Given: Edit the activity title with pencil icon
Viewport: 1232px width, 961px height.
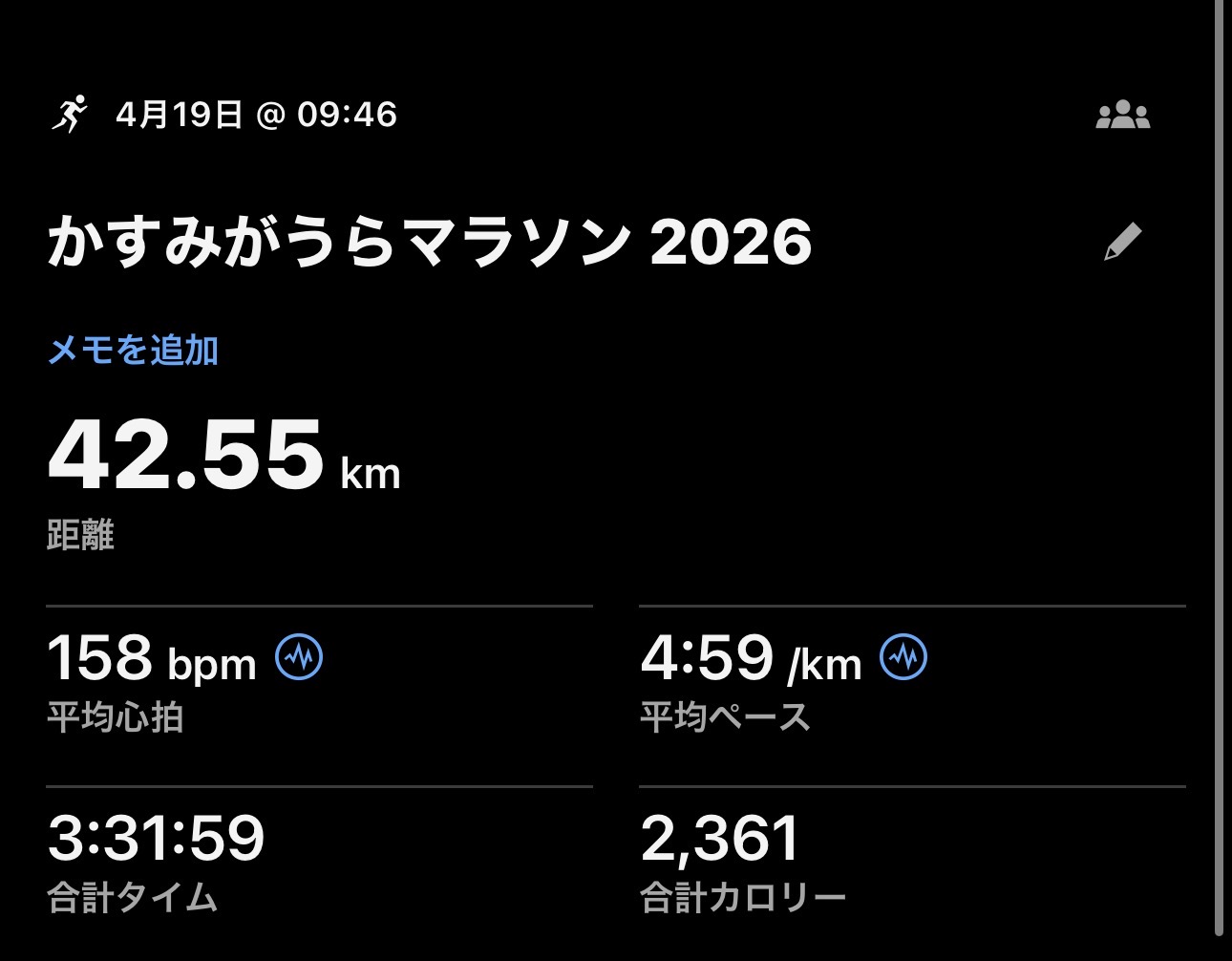Looking at the screenshot, I should coord(1122,241).
